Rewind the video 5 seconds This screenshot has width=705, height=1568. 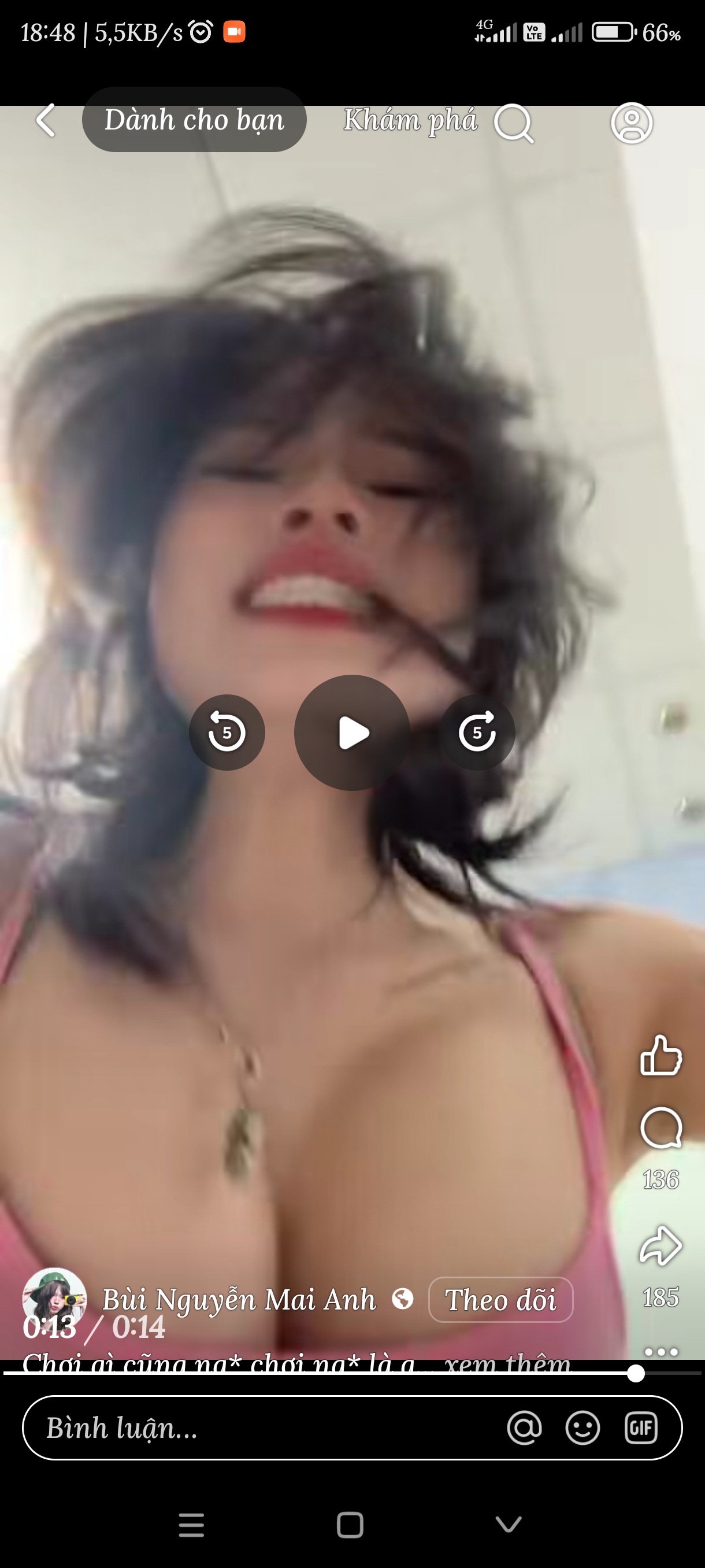(x=227, y=733)
